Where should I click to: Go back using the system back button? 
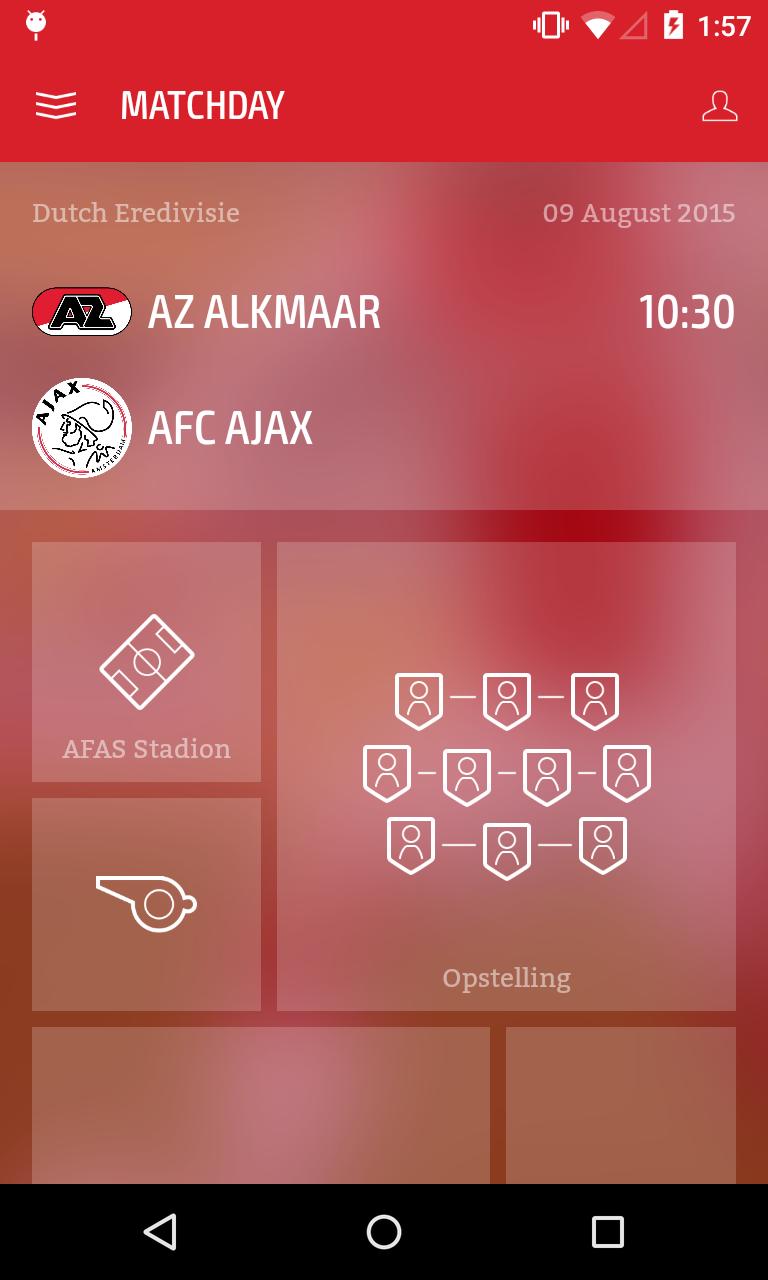[160, 1232]
